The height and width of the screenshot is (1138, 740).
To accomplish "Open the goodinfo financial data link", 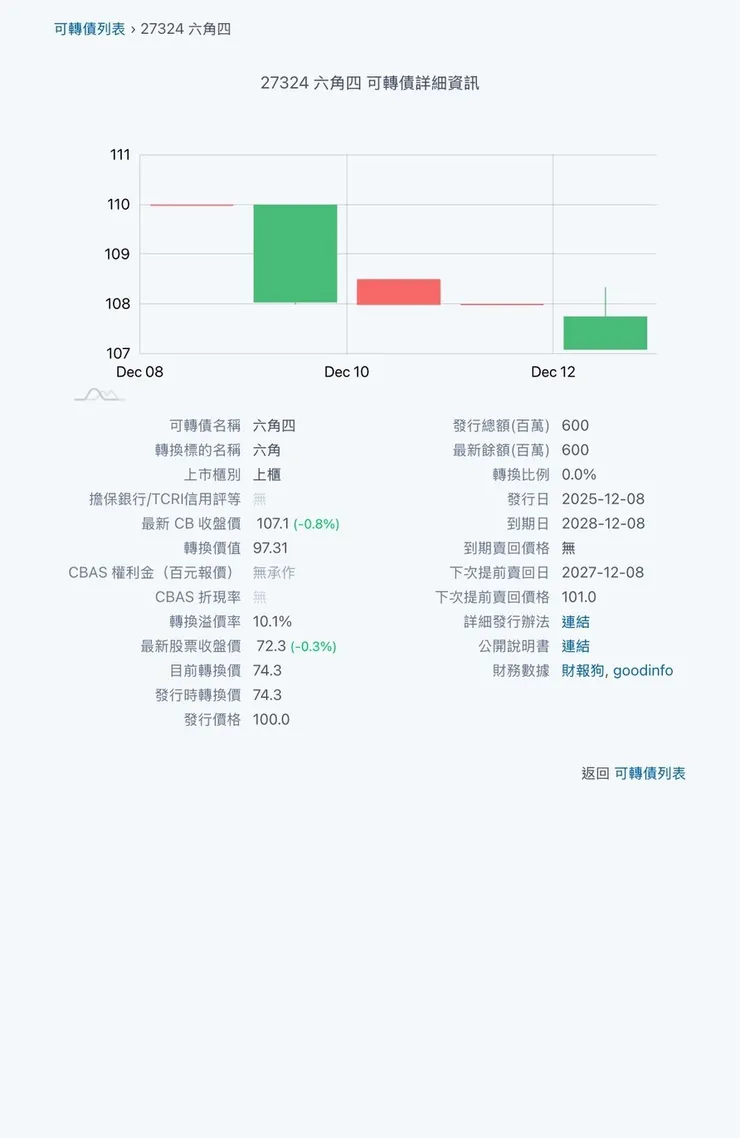I will coord(644,670).
